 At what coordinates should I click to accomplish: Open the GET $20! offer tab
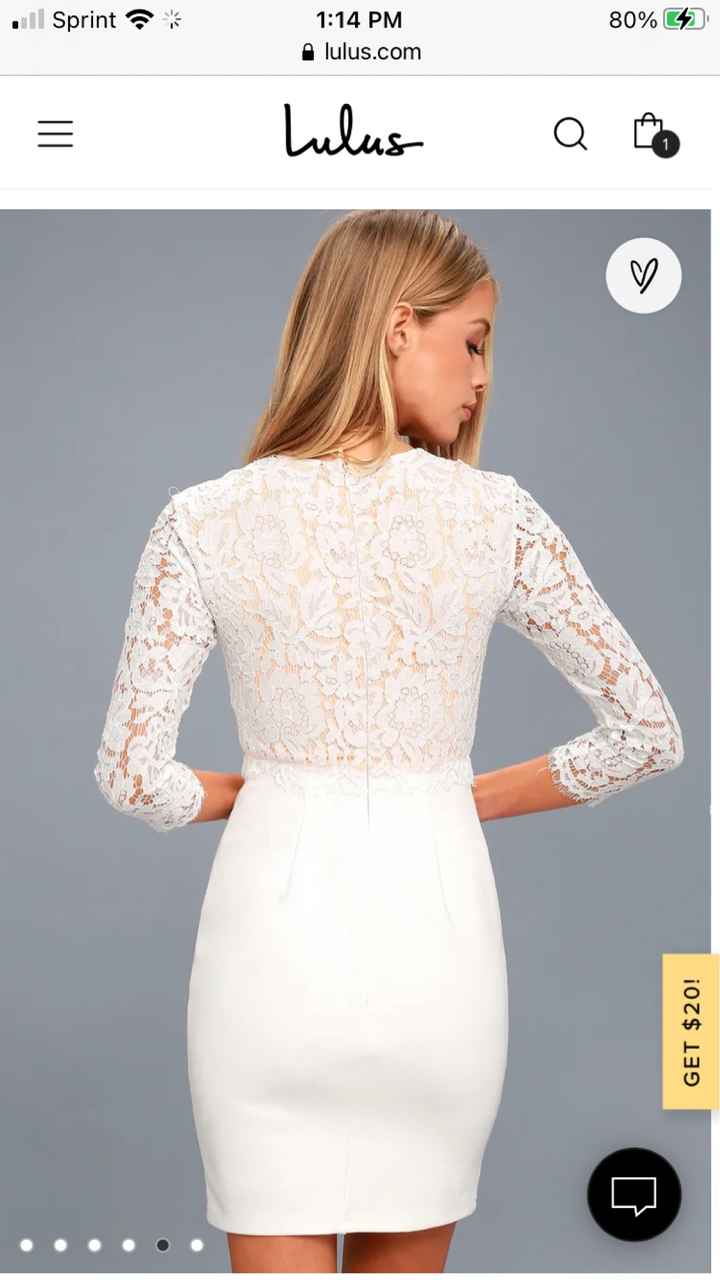click(691, 1031)
